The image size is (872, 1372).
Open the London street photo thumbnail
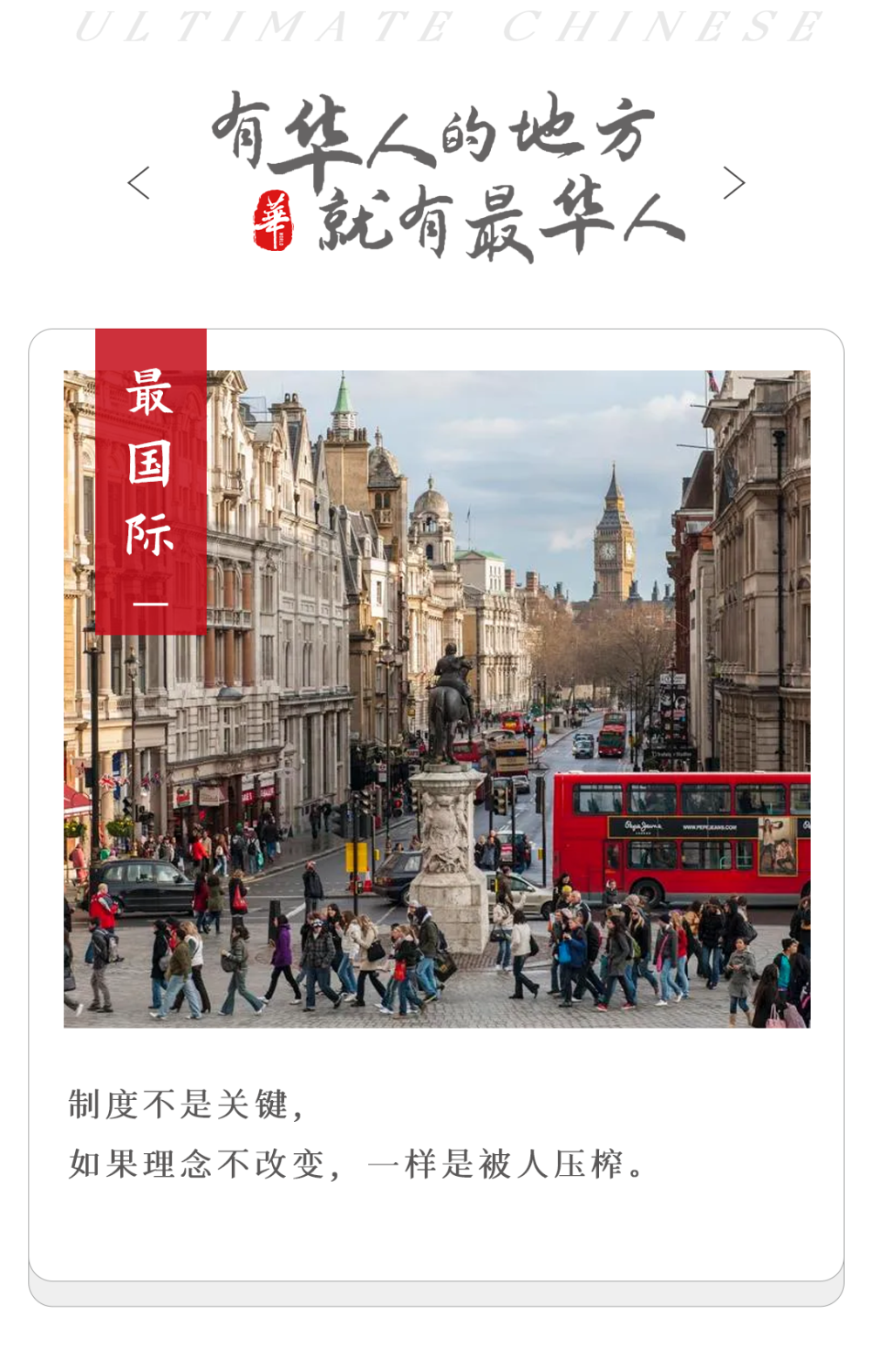pos(436,697)
